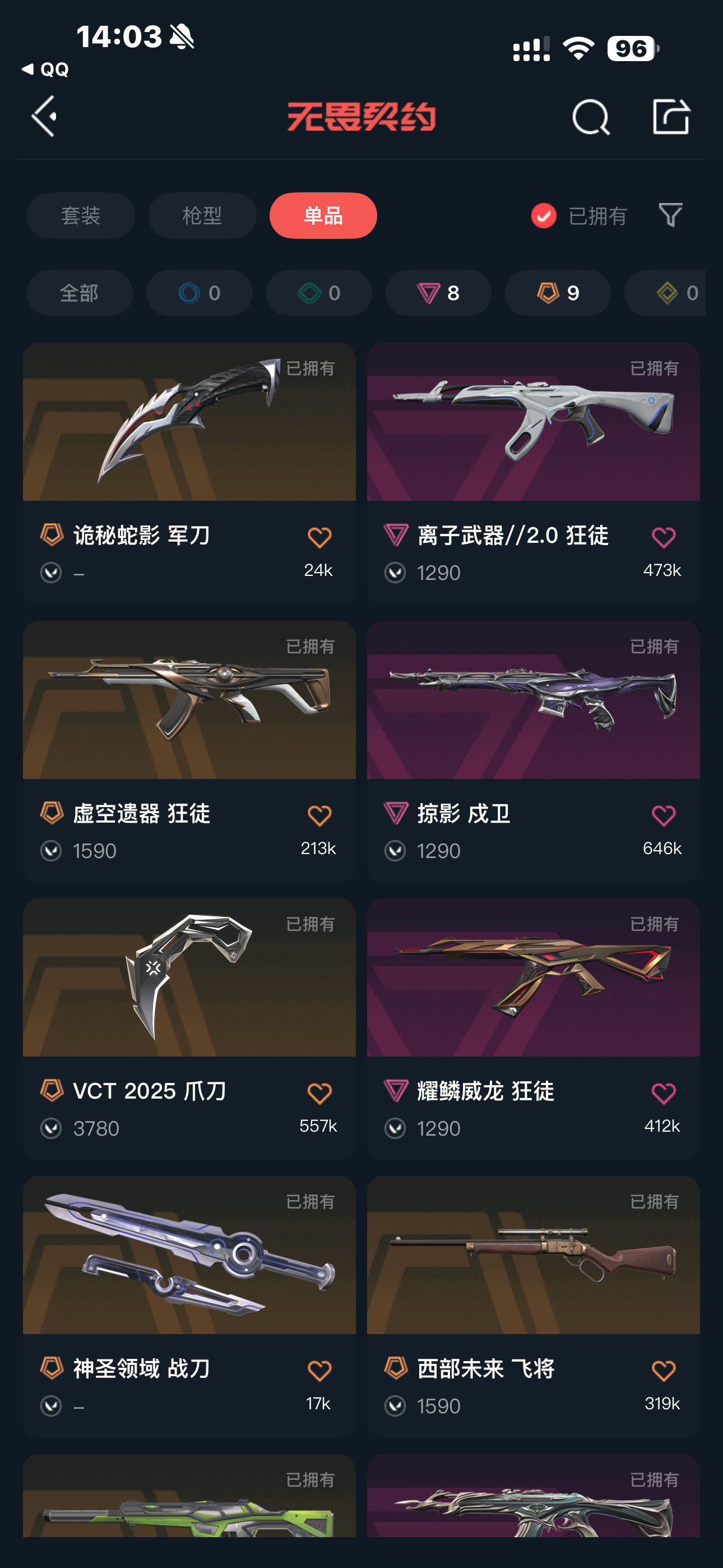This screenshot has width=723, height=1568.
Task: Filter by the orange tier chip showing 9
Action: click(558, 293)
